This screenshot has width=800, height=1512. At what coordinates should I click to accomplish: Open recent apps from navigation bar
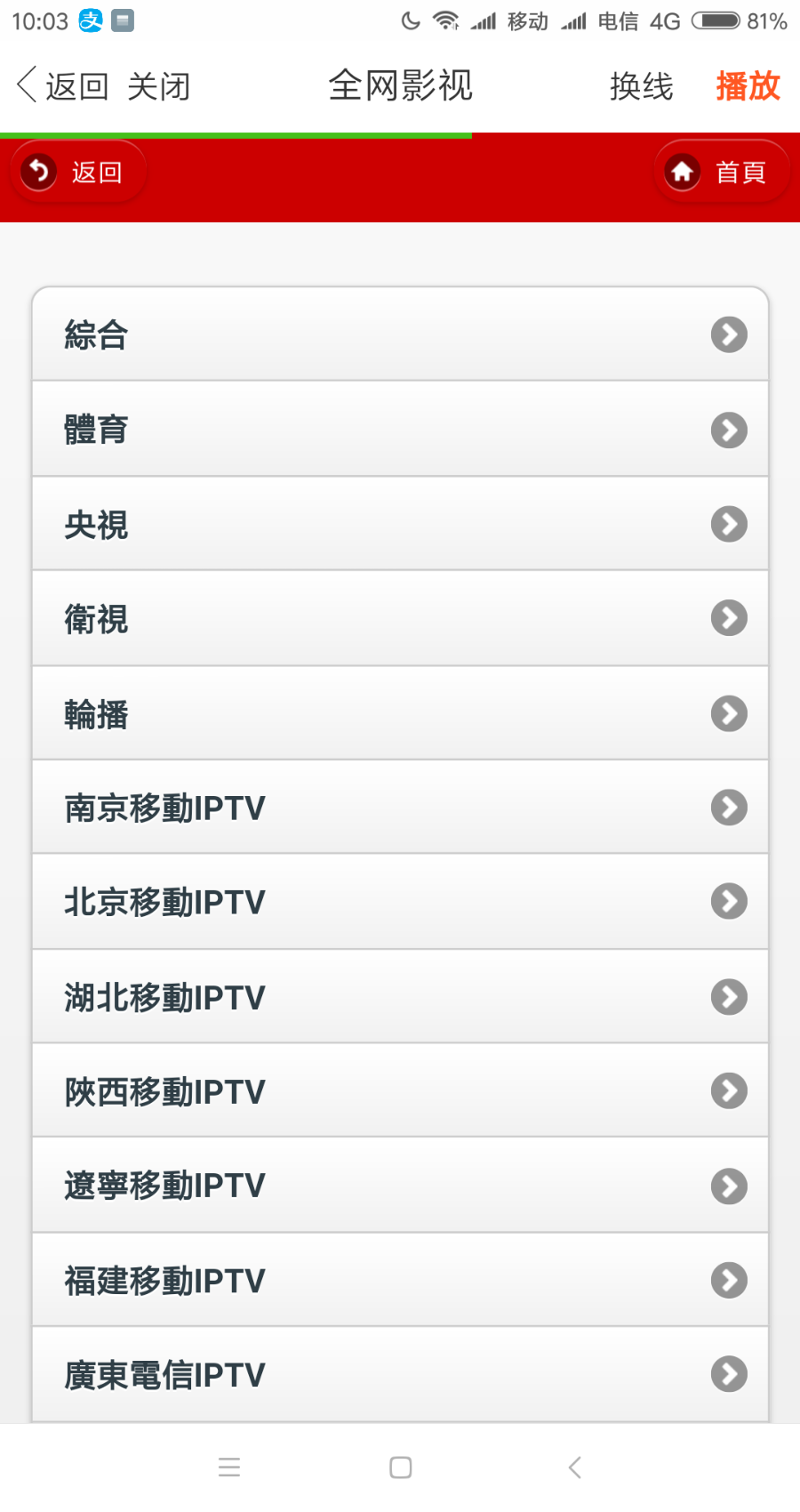(x=229, y=1468)
